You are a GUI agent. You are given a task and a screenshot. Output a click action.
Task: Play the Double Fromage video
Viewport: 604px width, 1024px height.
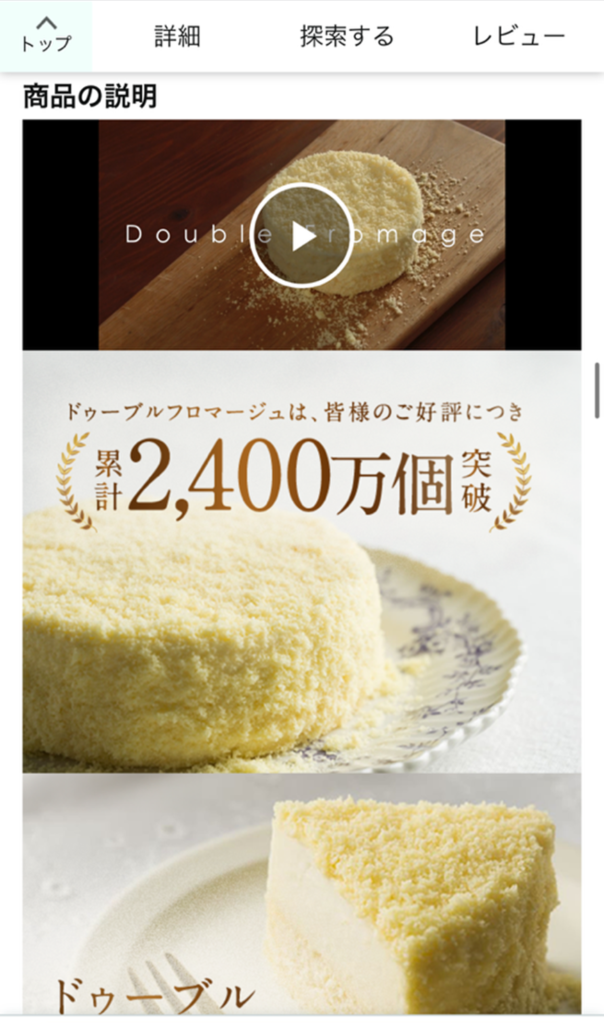click(301, 236)
